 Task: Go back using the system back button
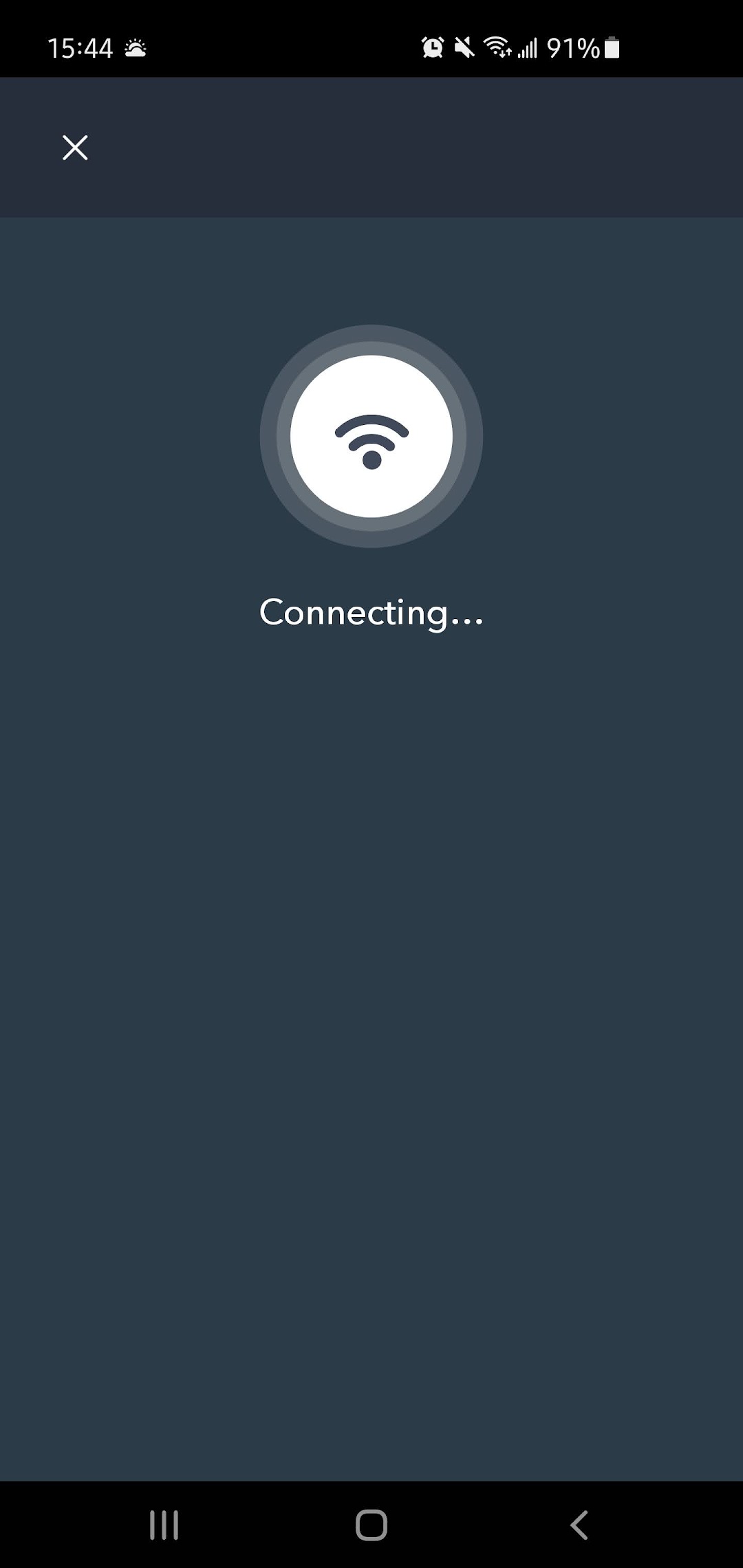579,1525
